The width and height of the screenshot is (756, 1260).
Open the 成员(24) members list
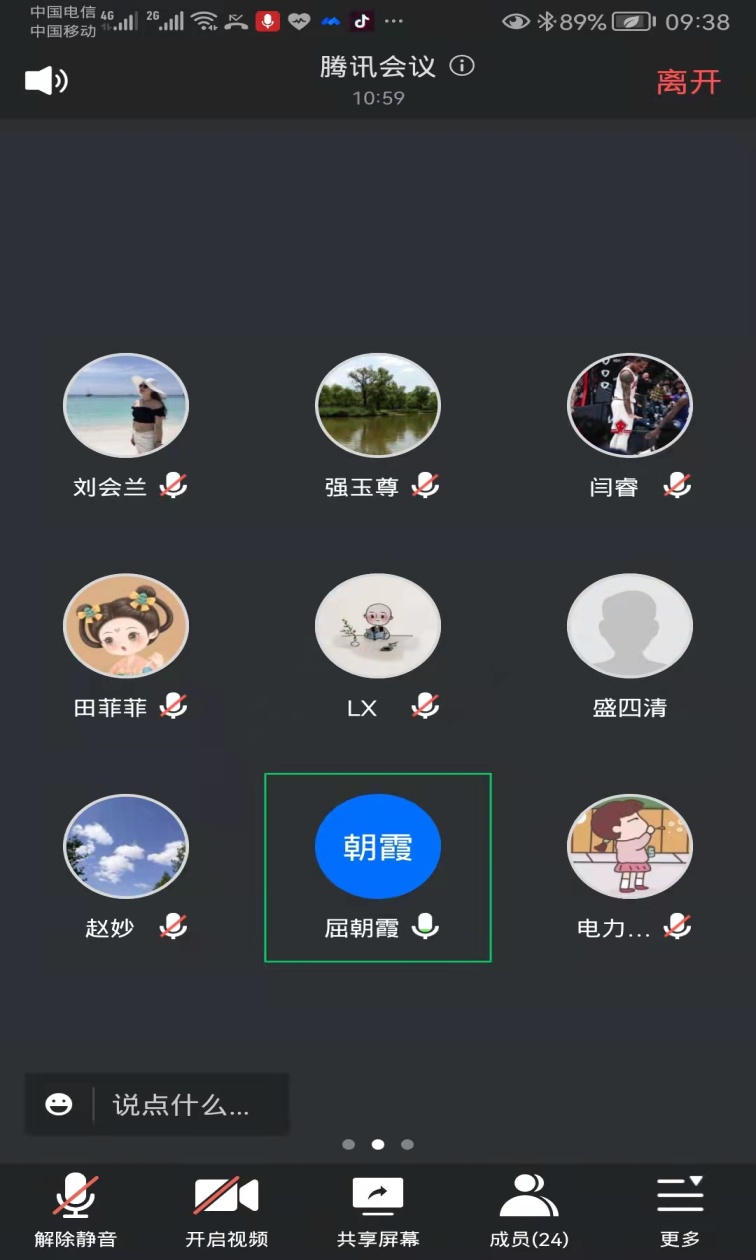pyautogui.click(x=529, y=1209)
